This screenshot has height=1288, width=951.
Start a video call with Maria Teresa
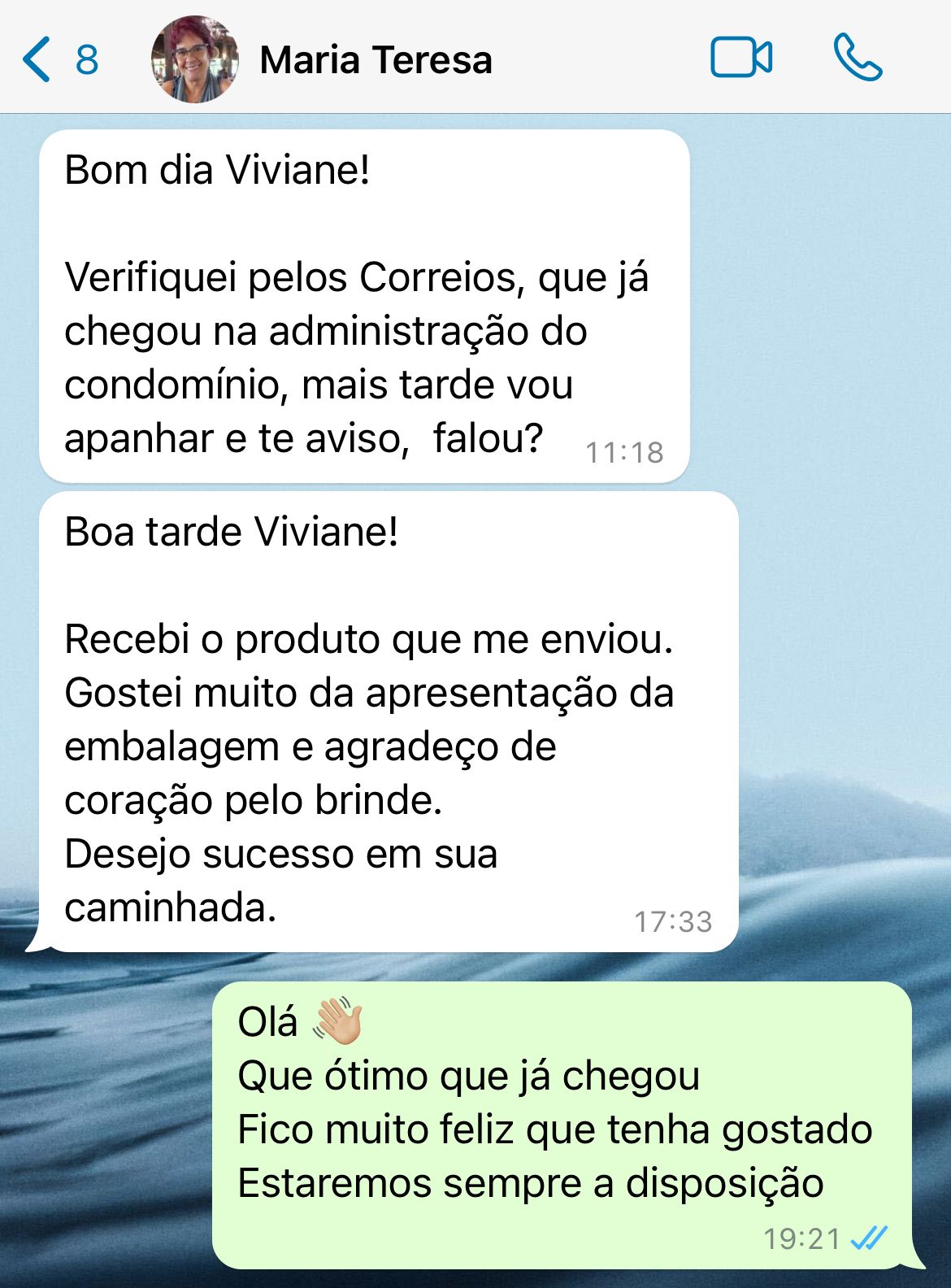(x=740, y=59)
